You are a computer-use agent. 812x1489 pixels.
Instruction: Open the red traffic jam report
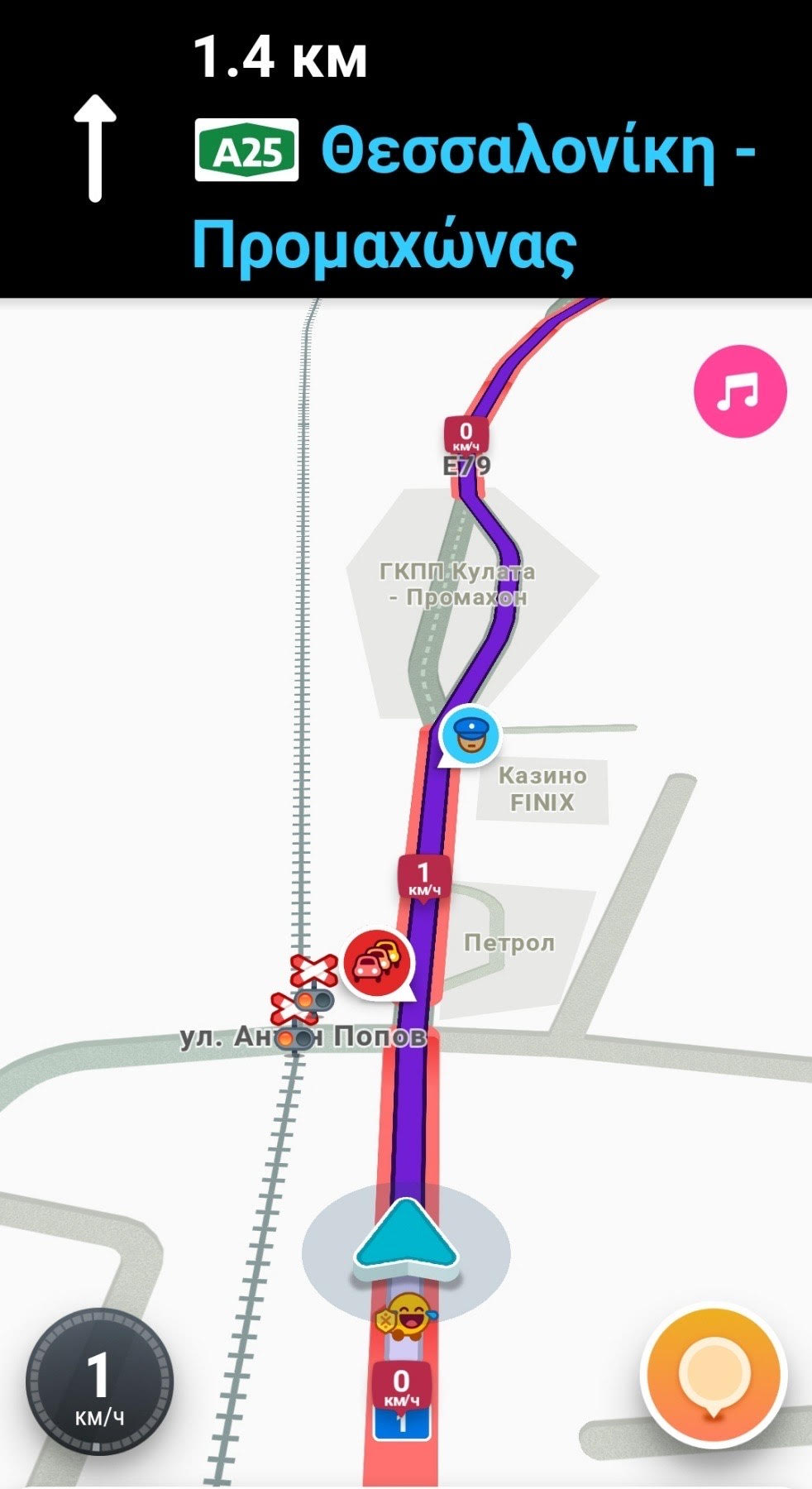click(x=377, y=963)
